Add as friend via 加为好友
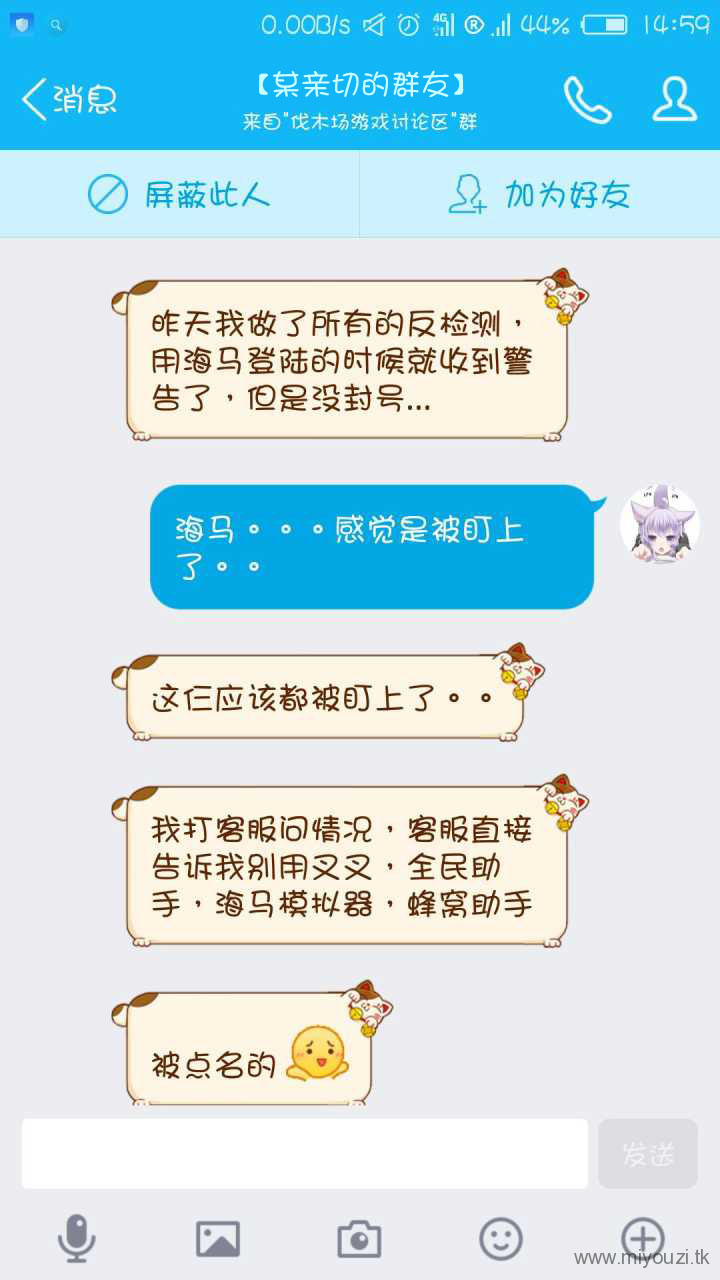720x1280 pixels. [x=540, y=194]
